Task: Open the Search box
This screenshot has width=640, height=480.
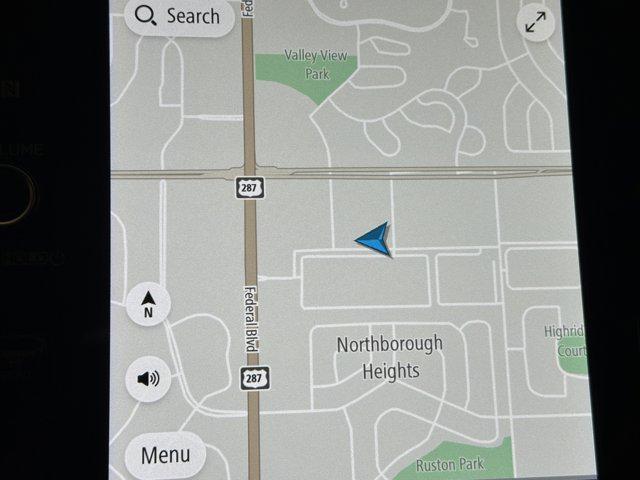Action: (x=178, y=16)
